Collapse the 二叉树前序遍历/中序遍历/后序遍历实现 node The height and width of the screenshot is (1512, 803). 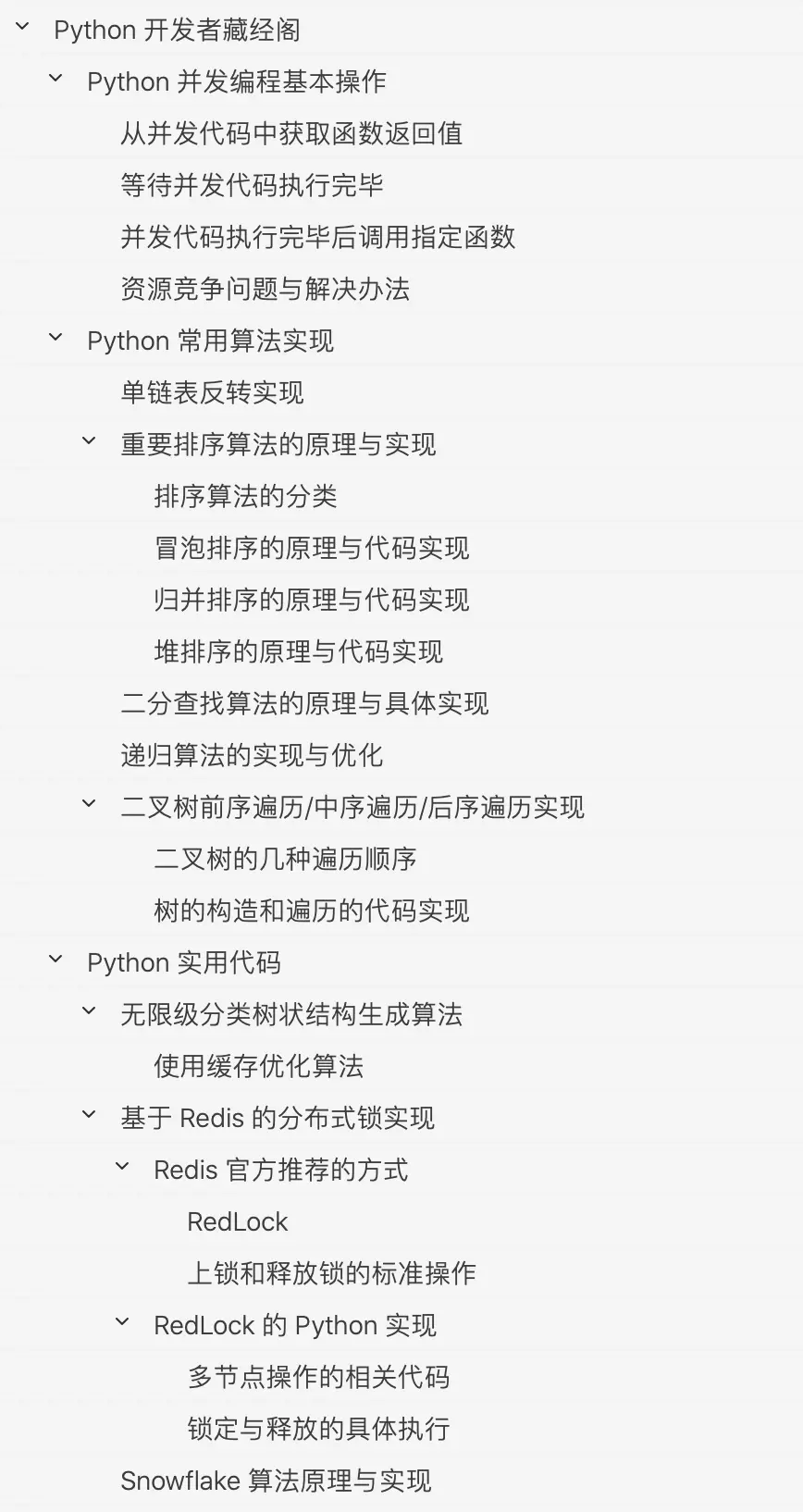tap(90, 805)
